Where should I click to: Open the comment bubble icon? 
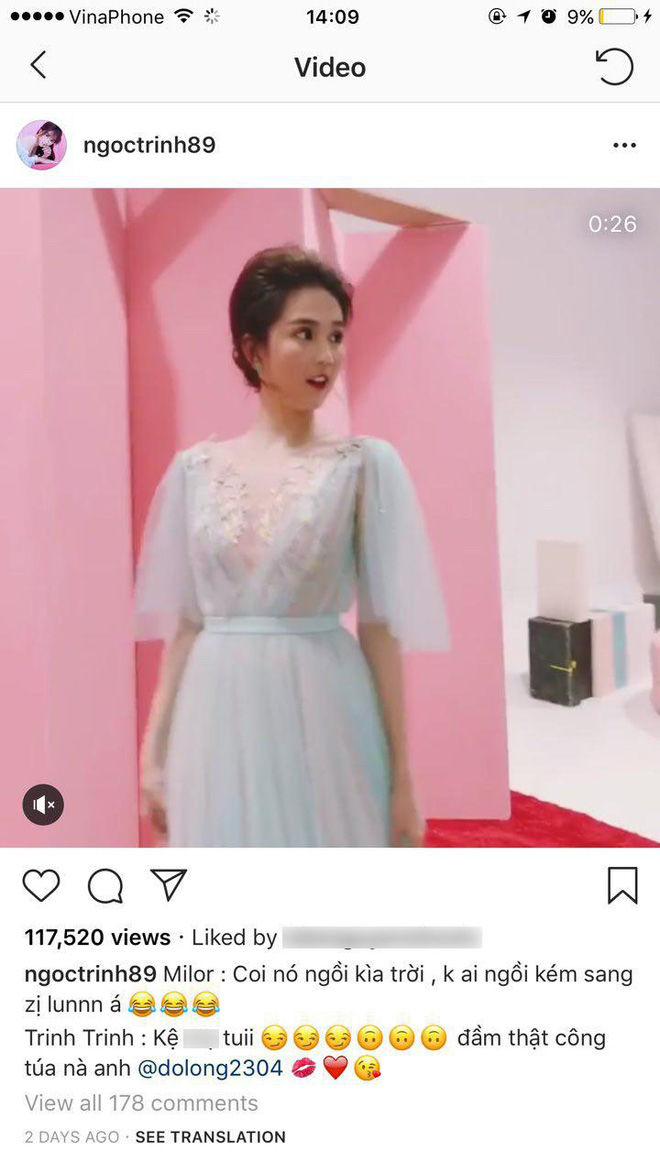coord(105,885)
